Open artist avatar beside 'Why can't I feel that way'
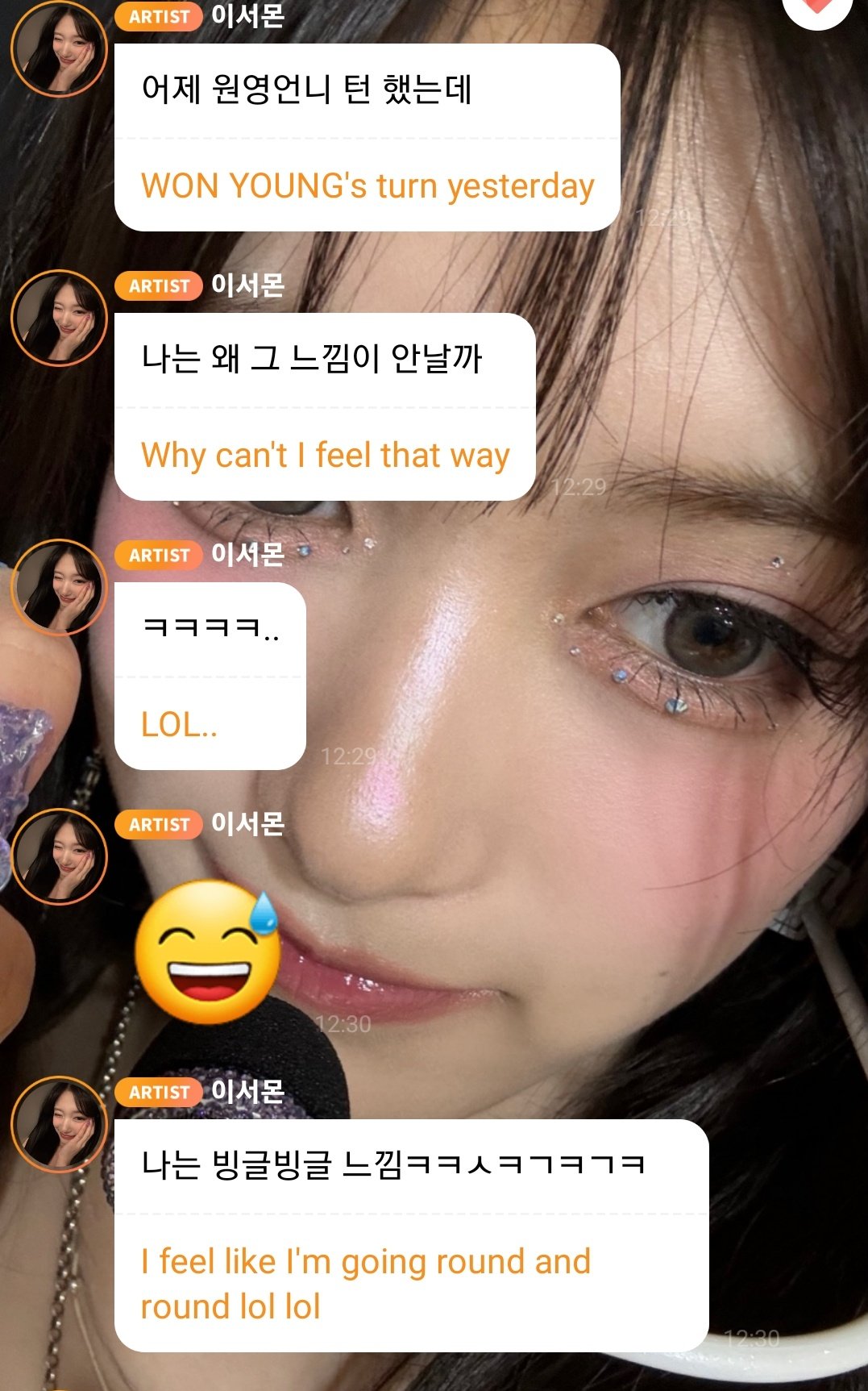The height and width of the screenshot is (1391, 868). point(59,319)
